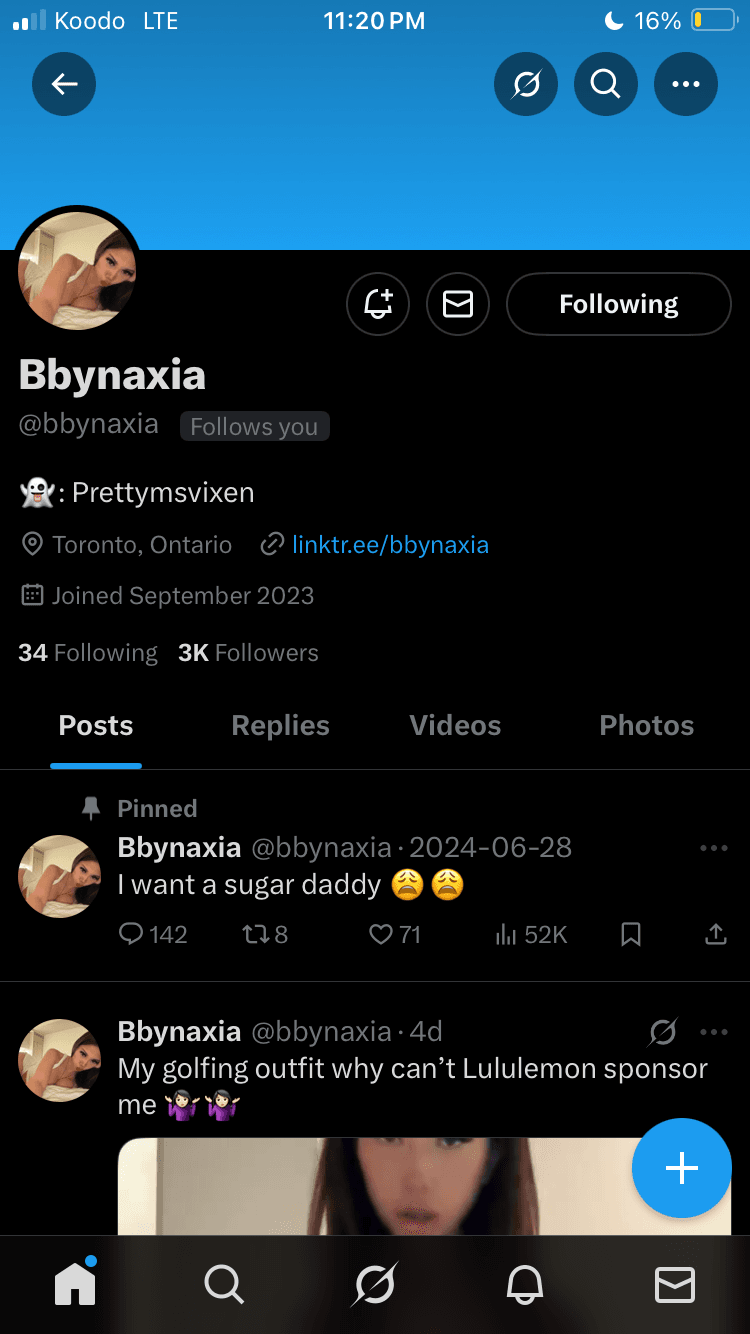Open the three-dot menu in the top bar
The image size is (750, 1334).
pos(685,84)
